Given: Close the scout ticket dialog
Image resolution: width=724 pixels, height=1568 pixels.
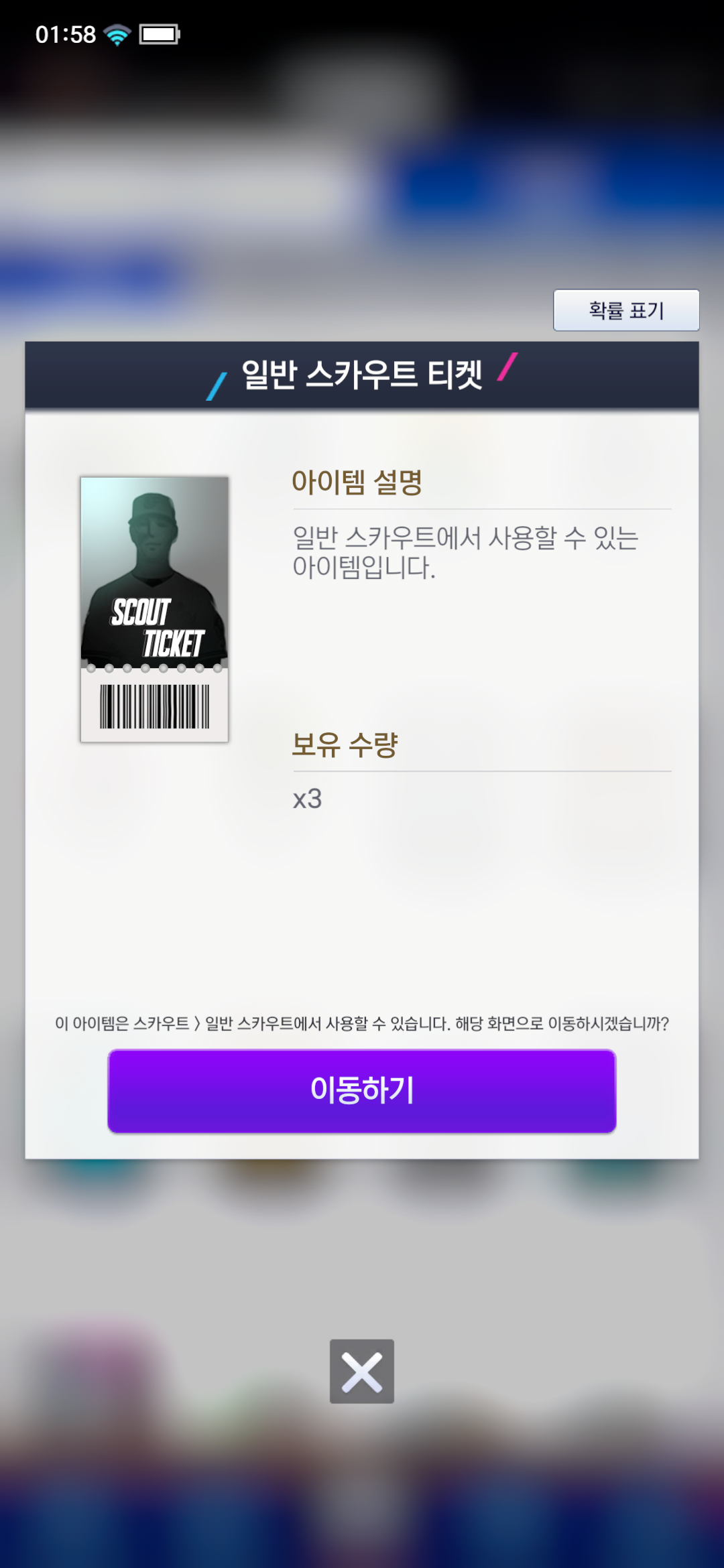Looking at the screenshot, I should 362,1371.
